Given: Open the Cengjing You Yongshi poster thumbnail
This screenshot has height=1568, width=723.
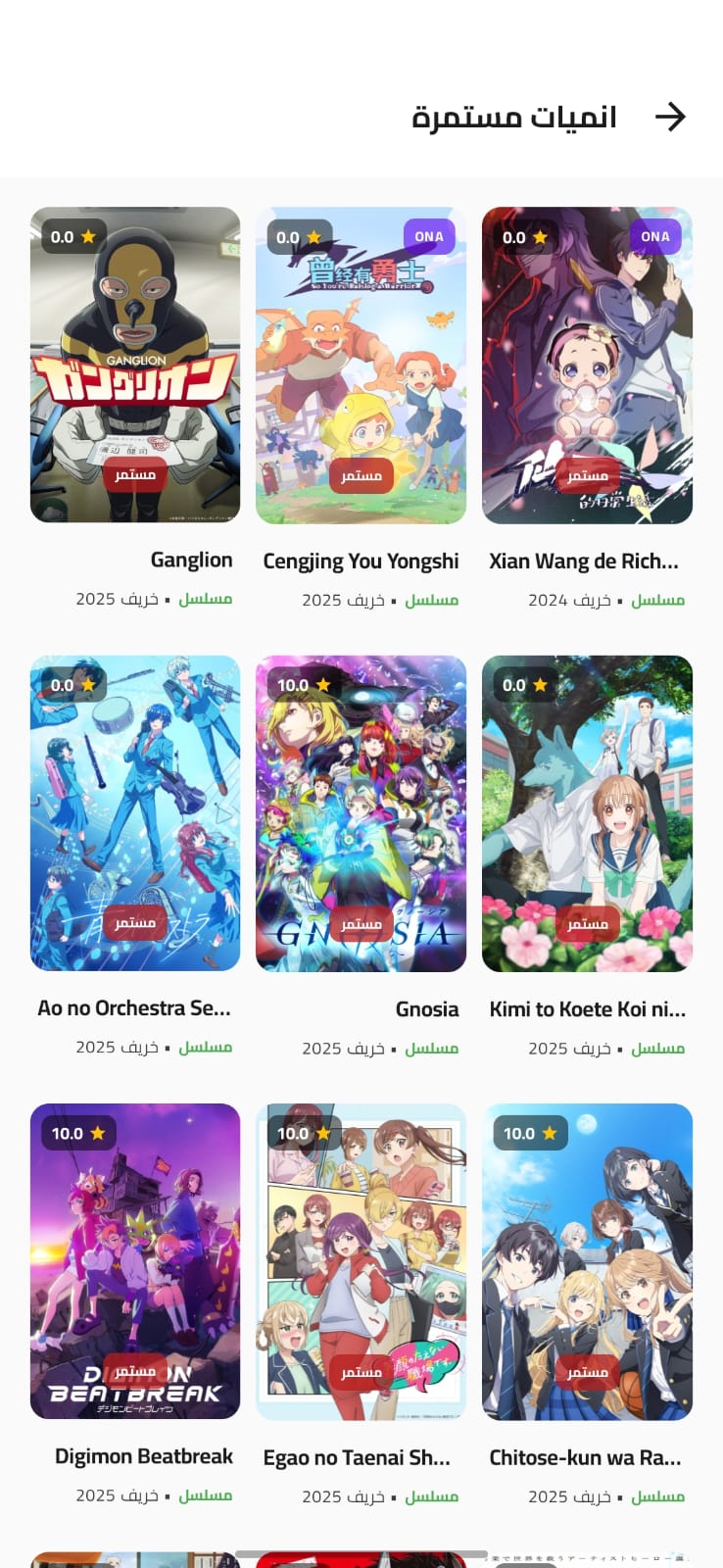Looking at the screenshot, I should pos(361,365).
